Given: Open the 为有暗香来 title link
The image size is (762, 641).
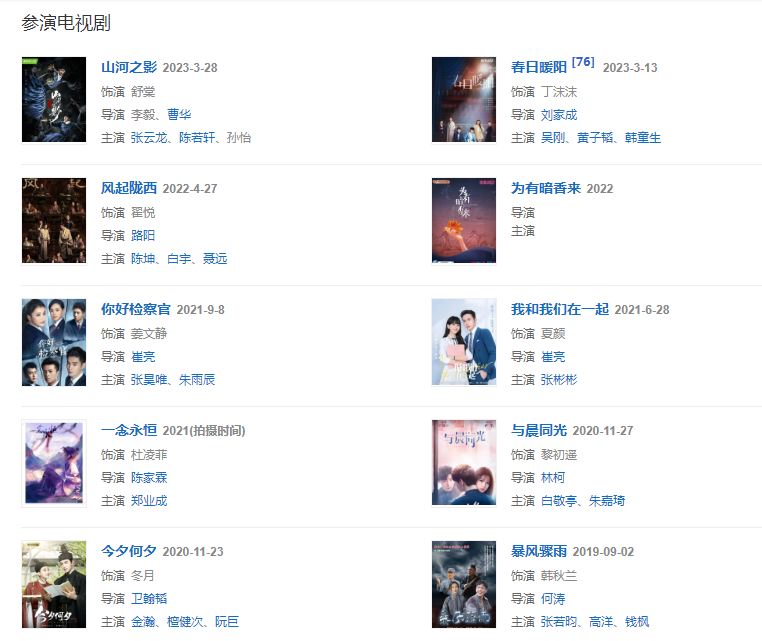Looking at the screenshot, I should (546, 188).
